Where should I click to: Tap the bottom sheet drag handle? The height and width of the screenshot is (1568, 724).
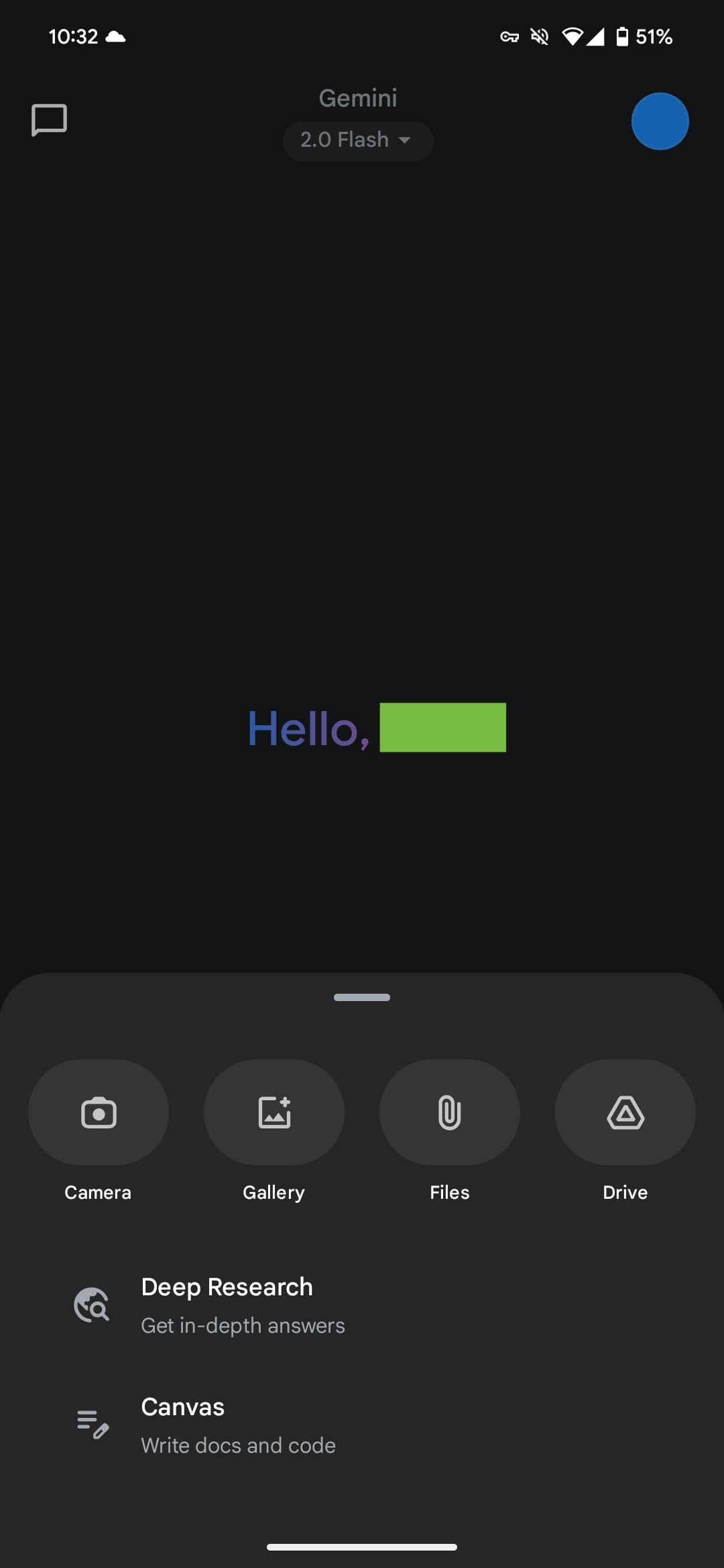(x=362, y=997)
